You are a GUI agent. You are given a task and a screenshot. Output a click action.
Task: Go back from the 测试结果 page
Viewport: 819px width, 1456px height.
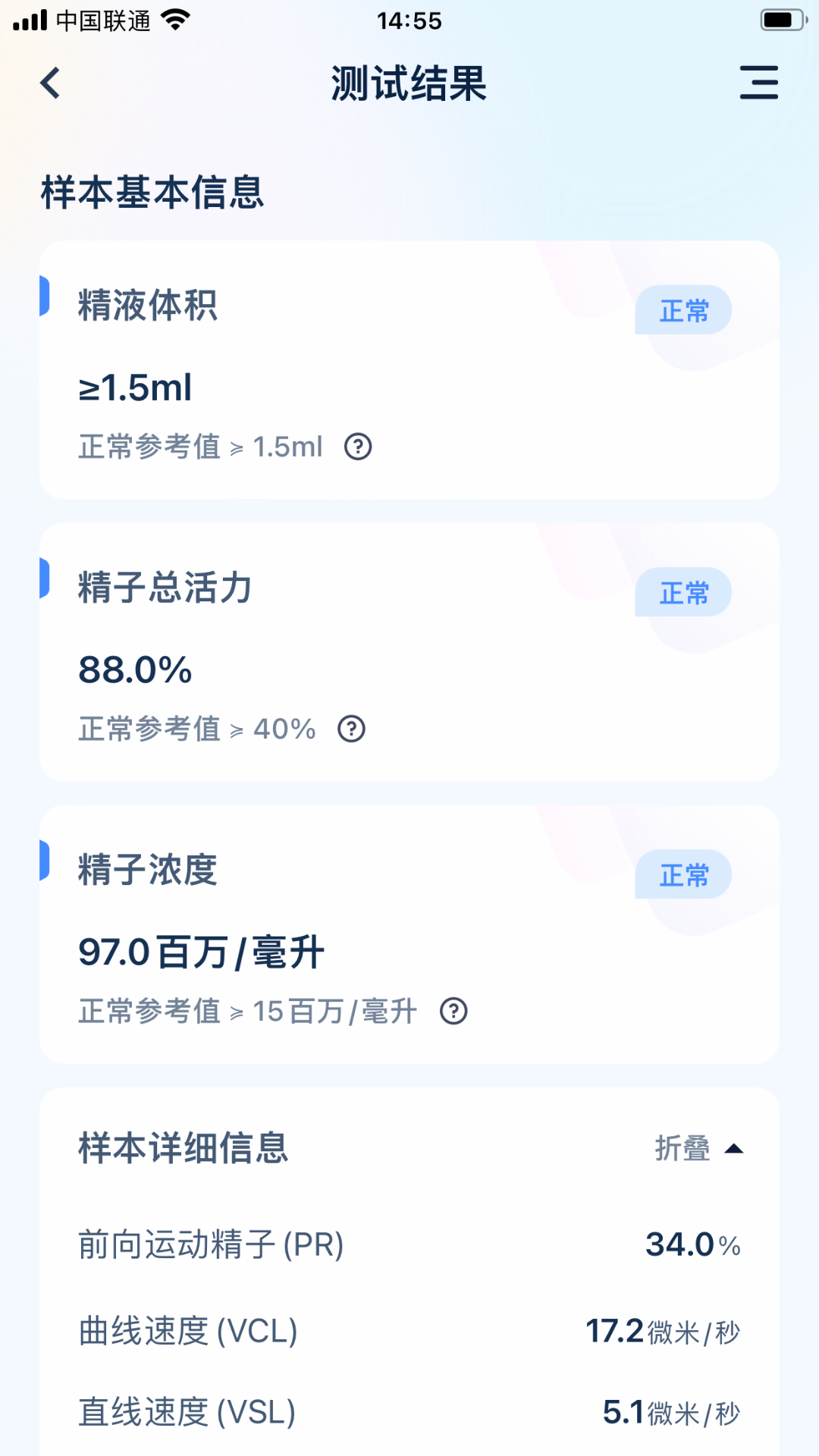50,83
